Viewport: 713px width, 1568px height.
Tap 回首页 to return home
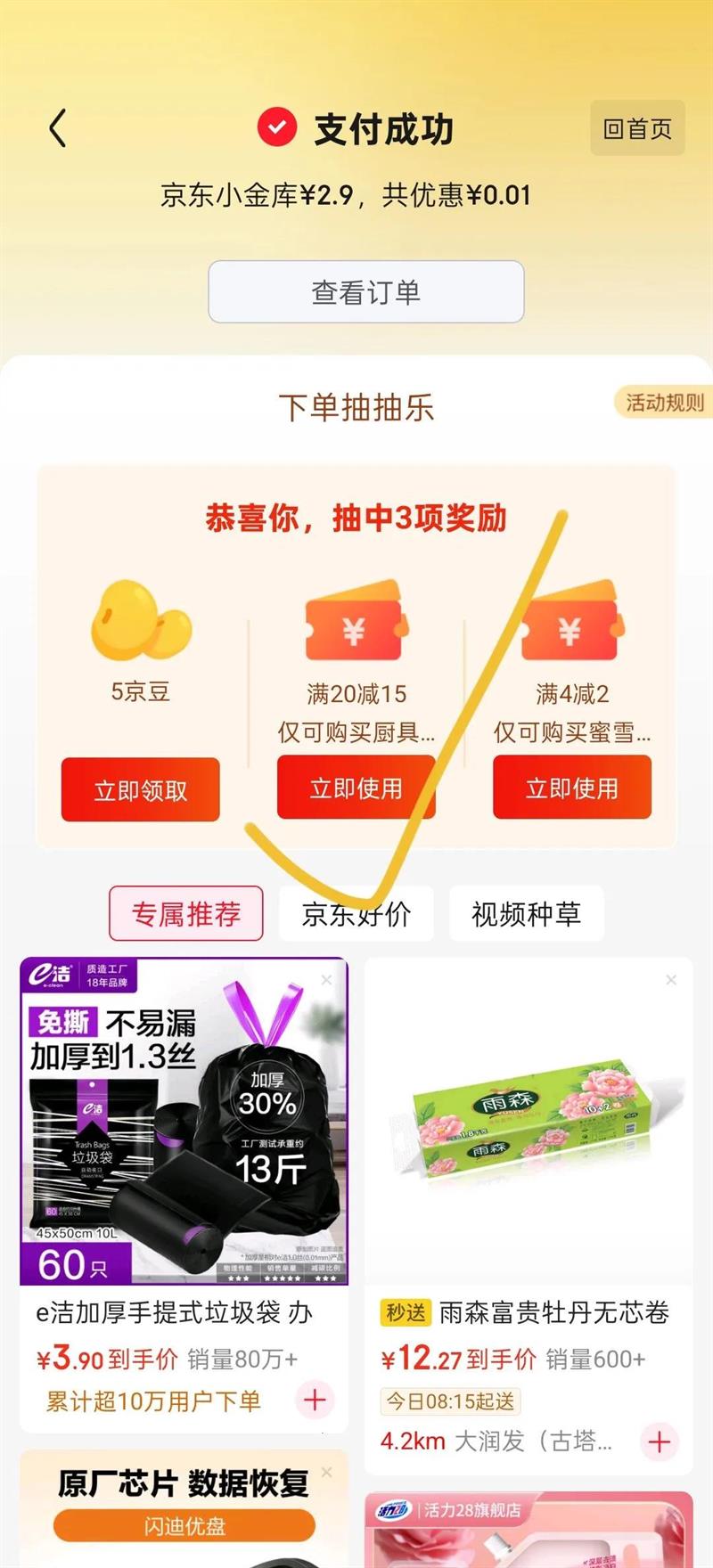[637, 129]
